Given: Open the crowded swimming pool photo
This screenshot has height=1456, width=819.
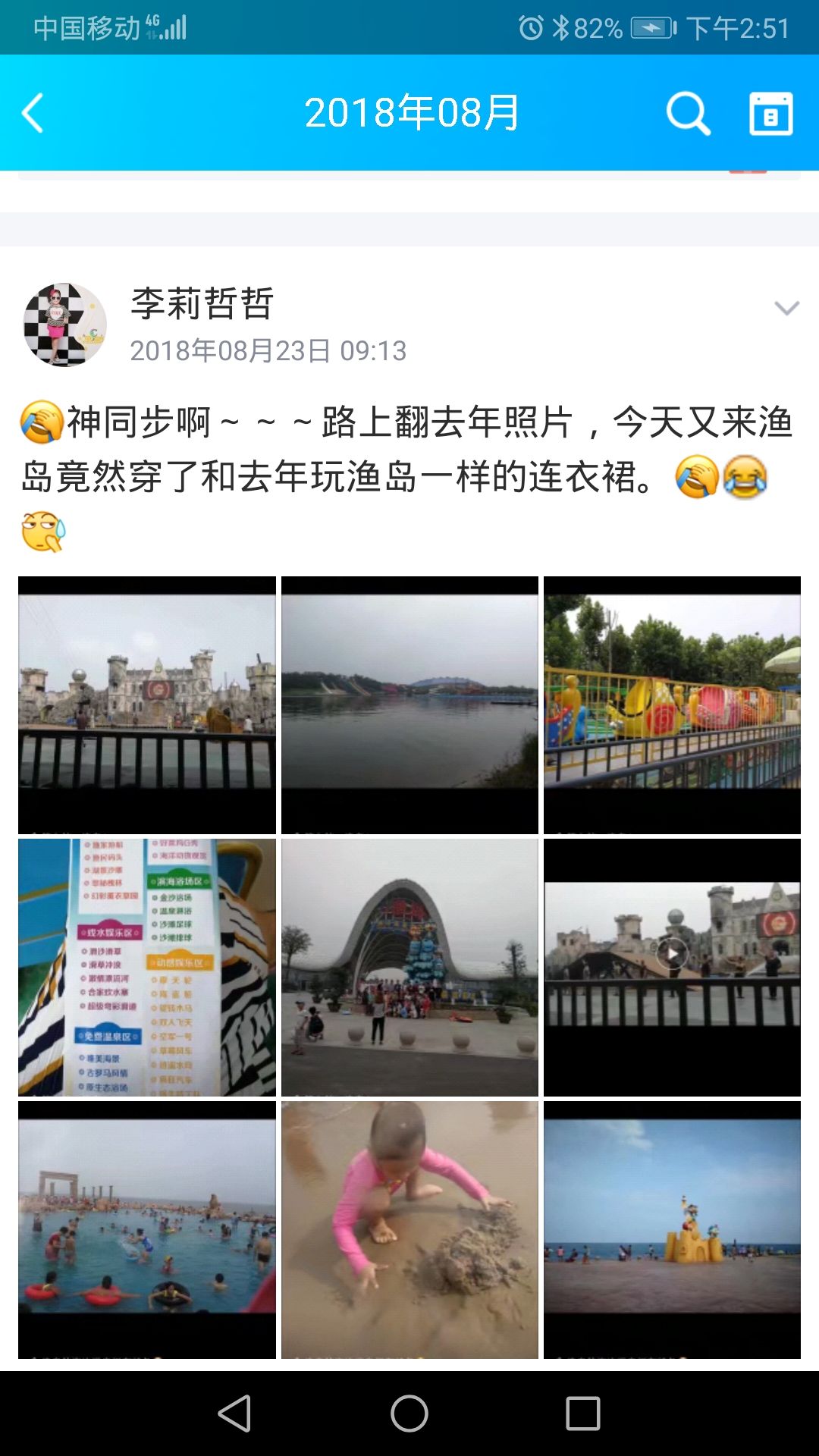Looking at the screenshot, I should point(147,1229).
